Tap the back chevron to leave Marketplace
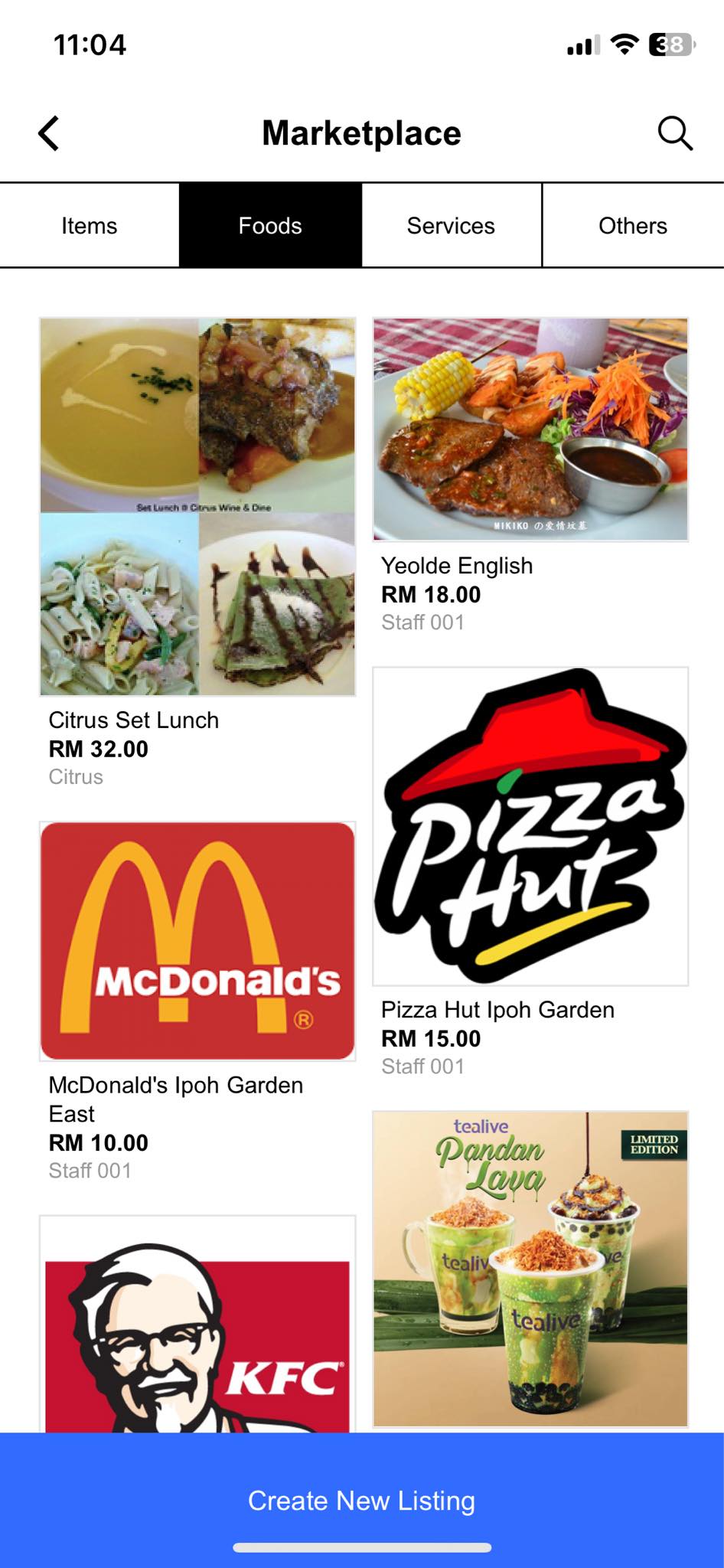 pos(47,132)
